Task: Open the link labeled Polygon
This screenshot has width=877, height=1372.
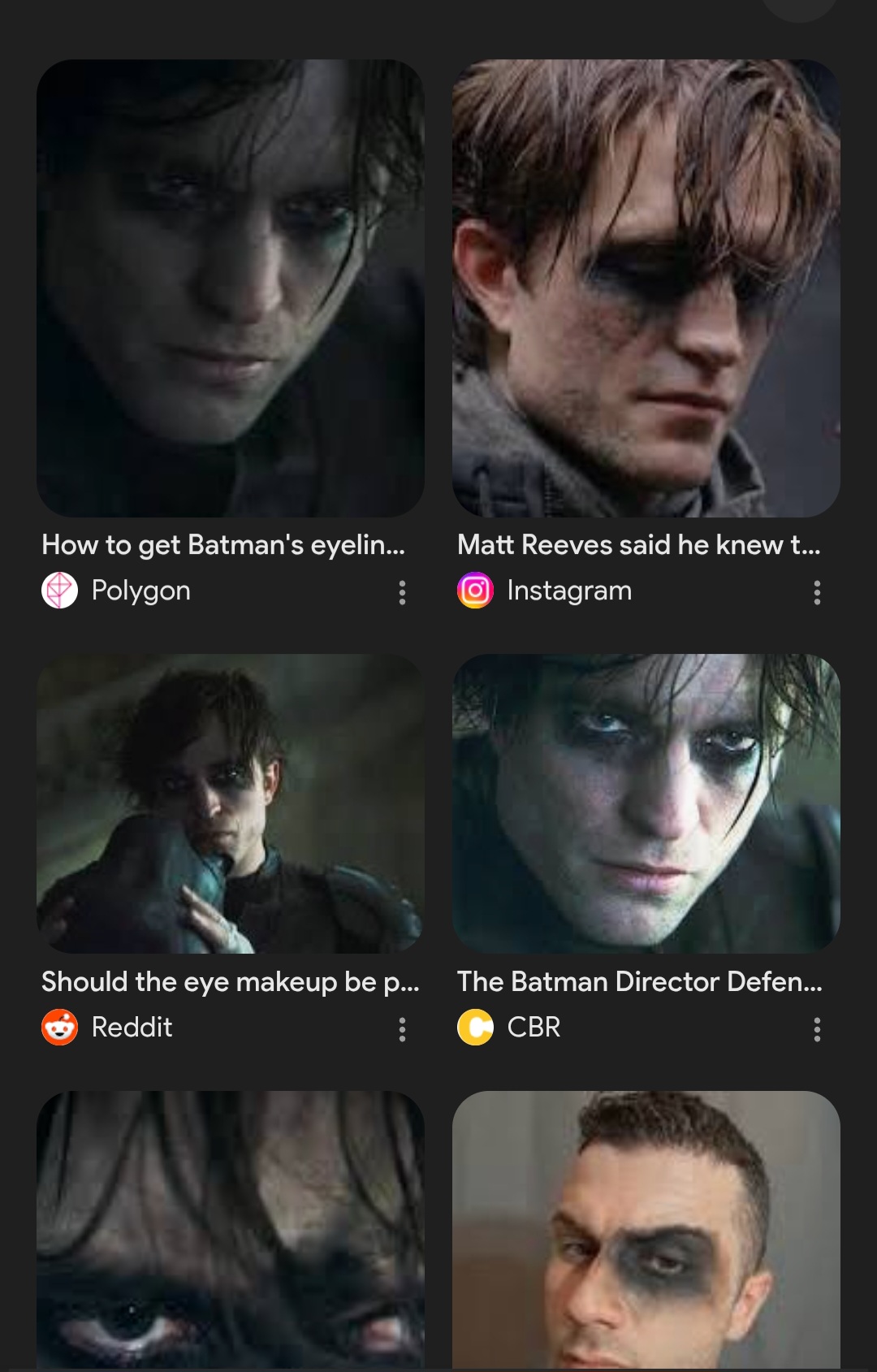Action: (x=140, y=591)
